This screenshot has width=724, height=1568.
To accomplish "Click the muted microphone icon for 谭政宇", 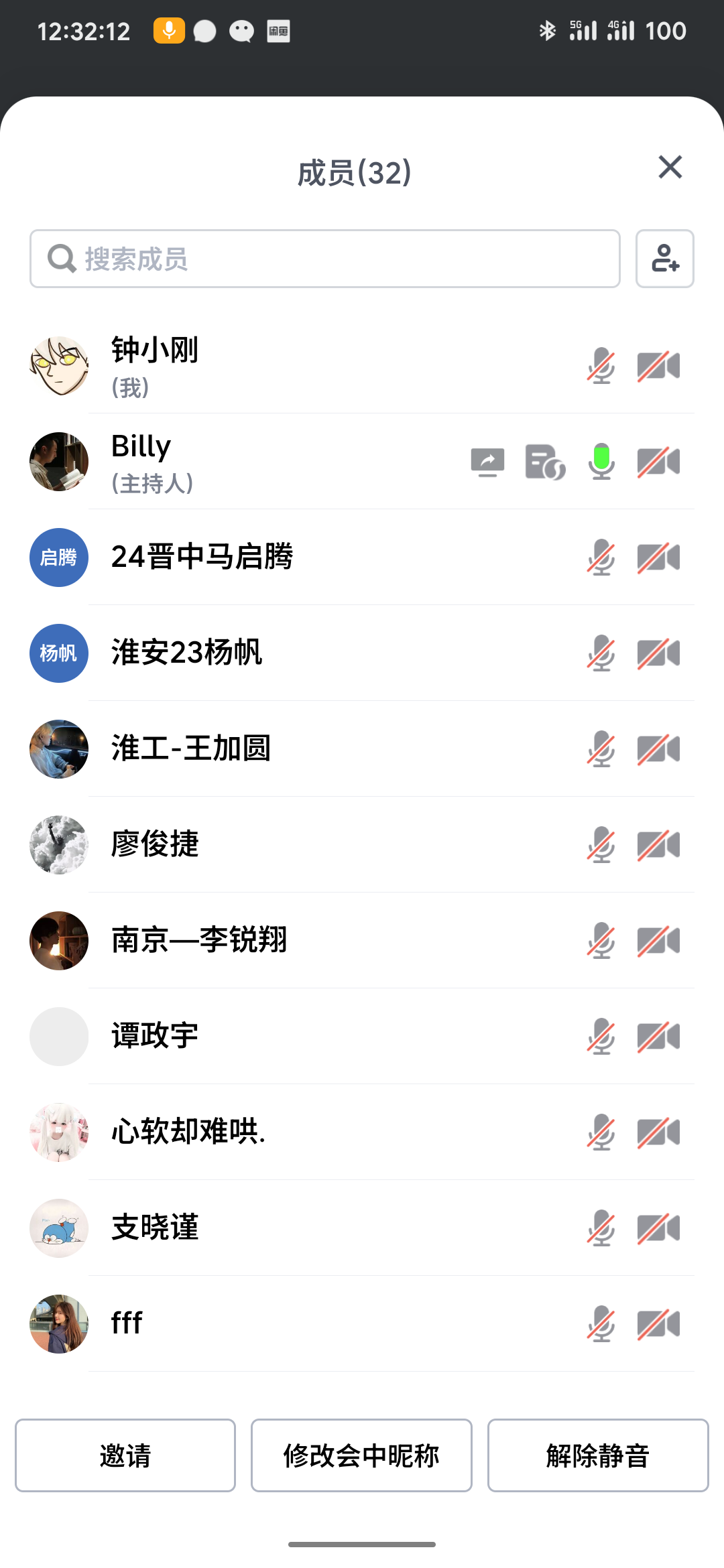I will click(x=601, y=1036).
